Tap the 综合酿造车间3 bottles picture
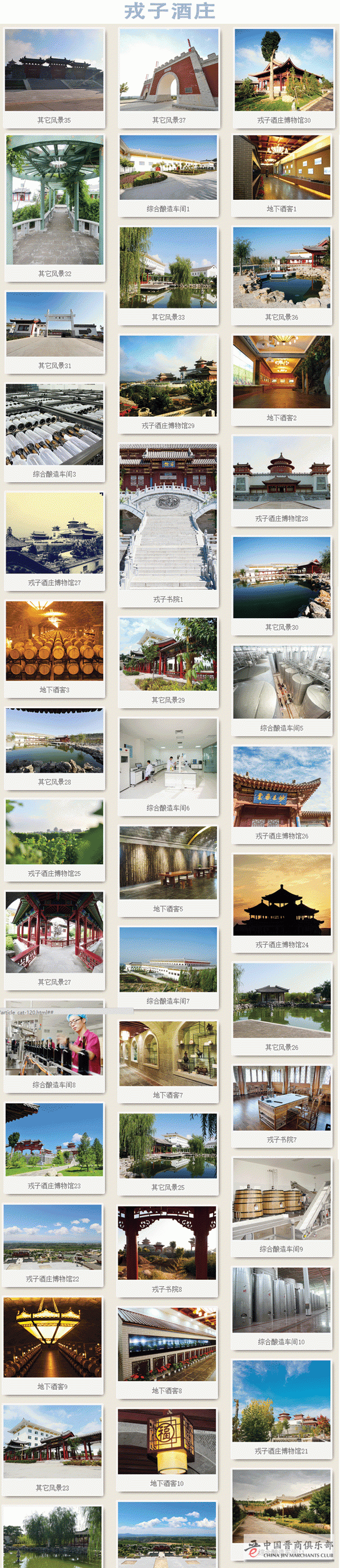 point(54,425)
